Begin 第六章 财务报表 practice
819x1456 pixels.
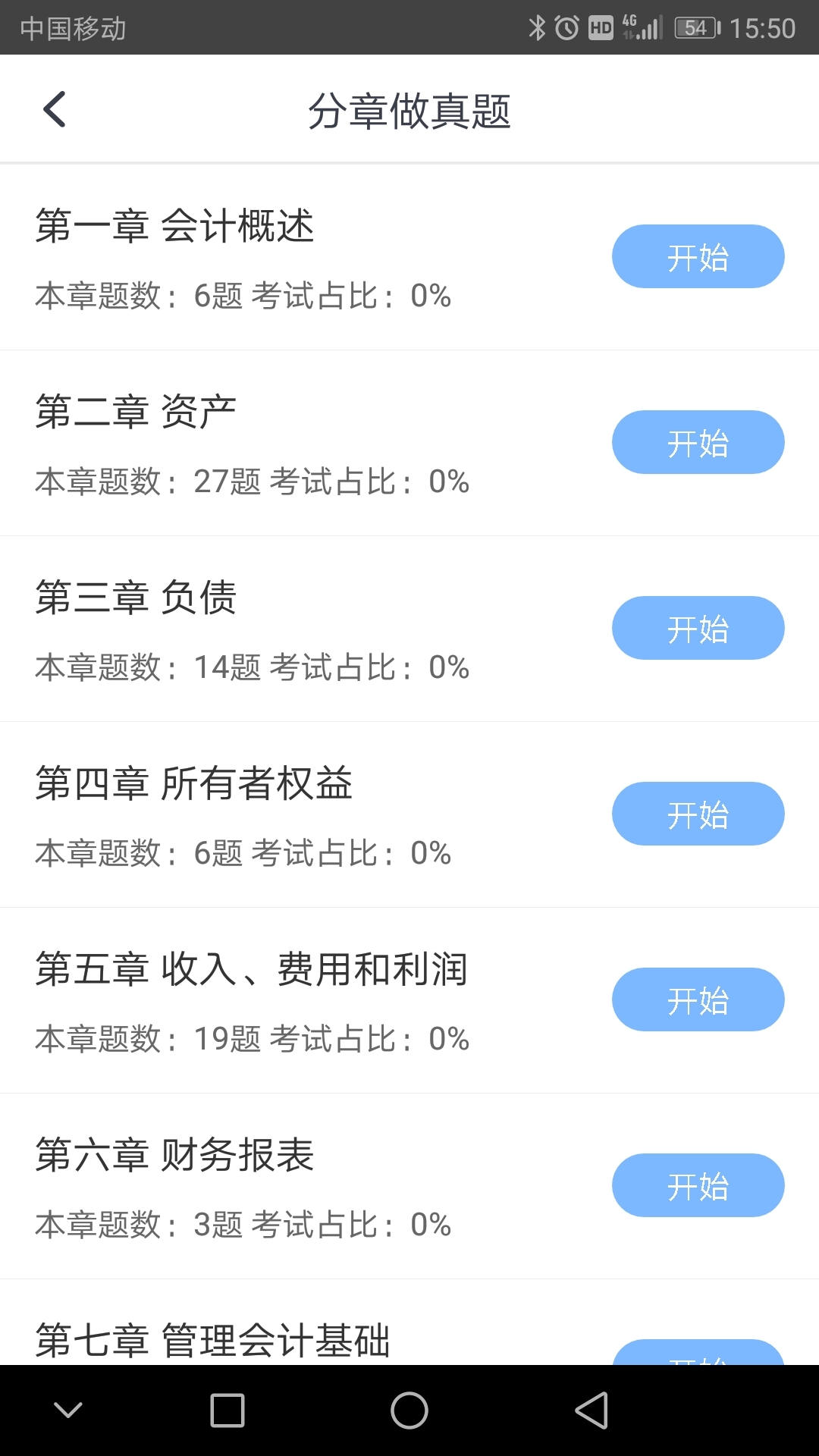[698, 1185]
